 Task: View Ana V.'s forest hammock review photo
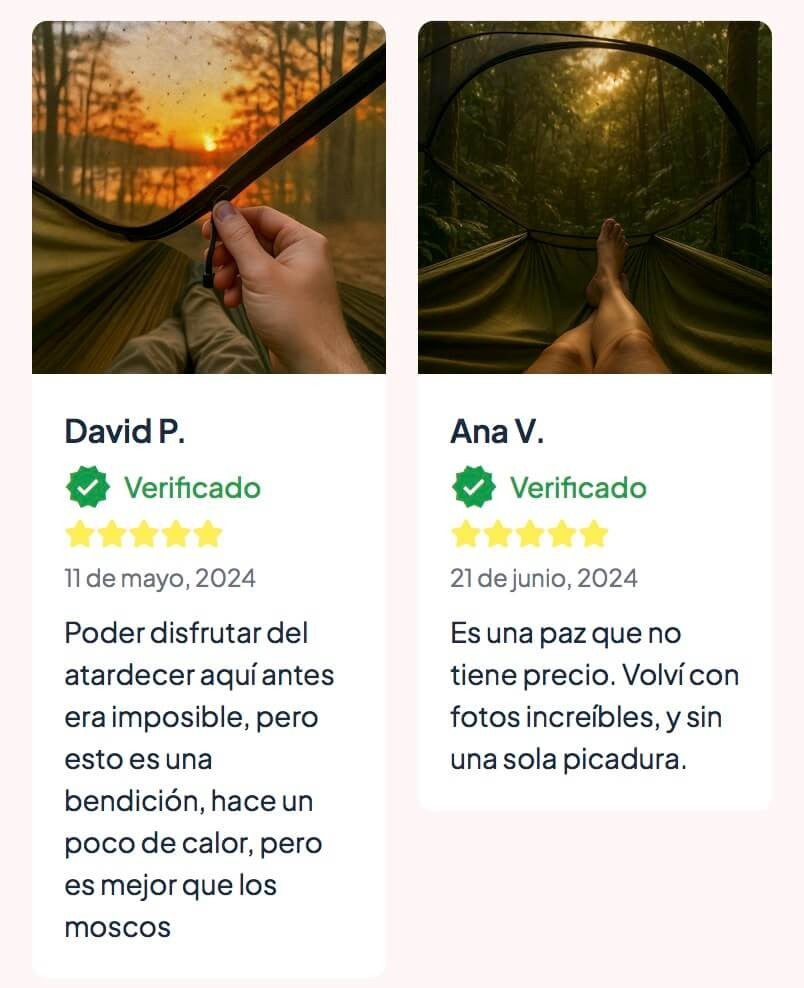point(594,197)
